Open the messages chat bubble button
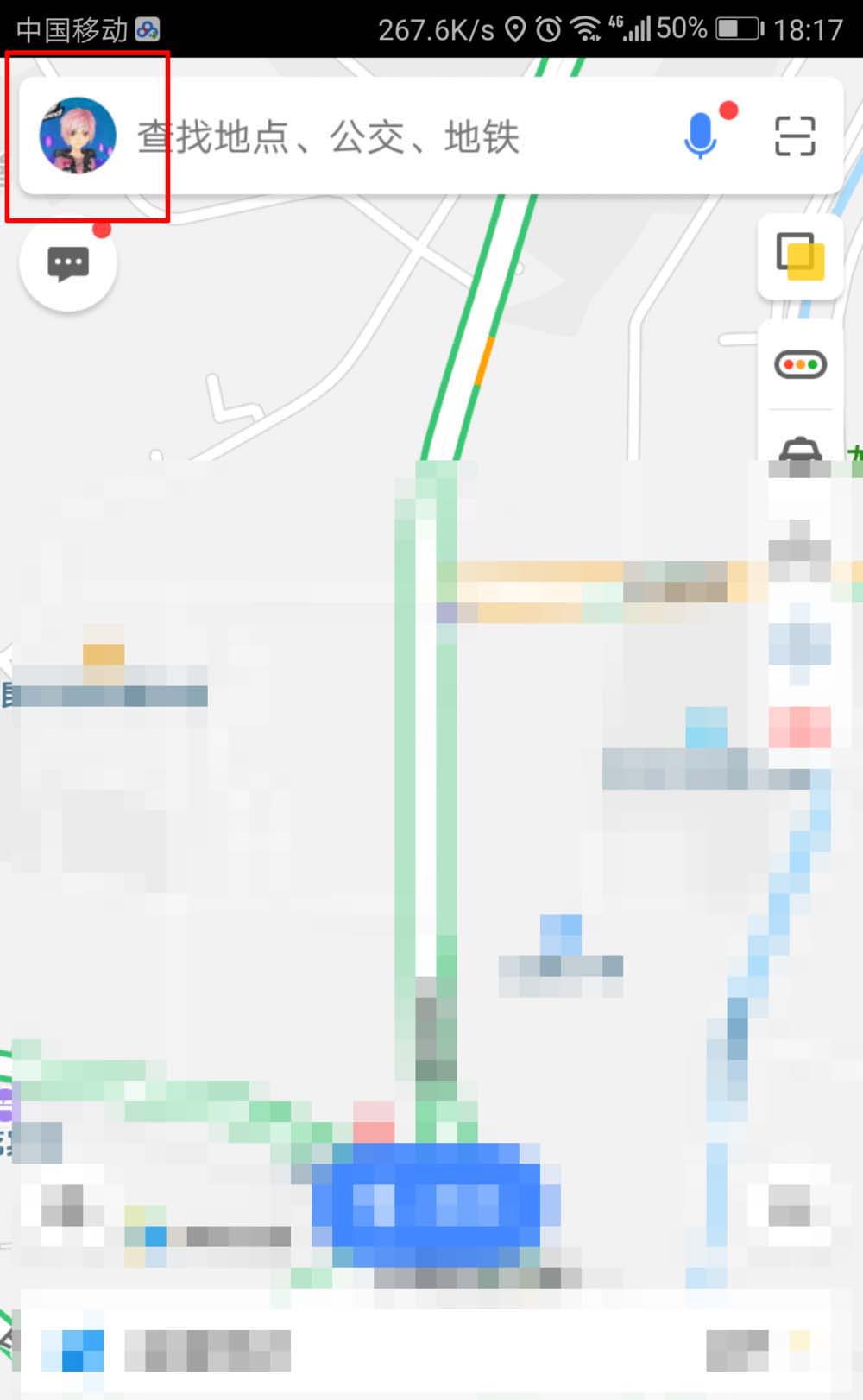Image resolution: width=863 pixels, height=1400 pixels. 68,262
